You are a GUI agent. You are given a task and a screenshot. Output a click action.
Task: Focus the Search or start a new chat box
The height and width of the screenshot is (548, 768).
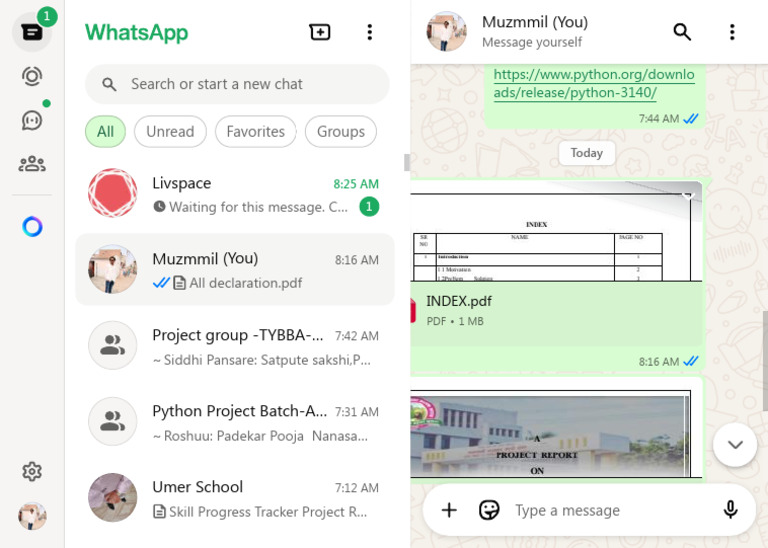coord(238,84)
